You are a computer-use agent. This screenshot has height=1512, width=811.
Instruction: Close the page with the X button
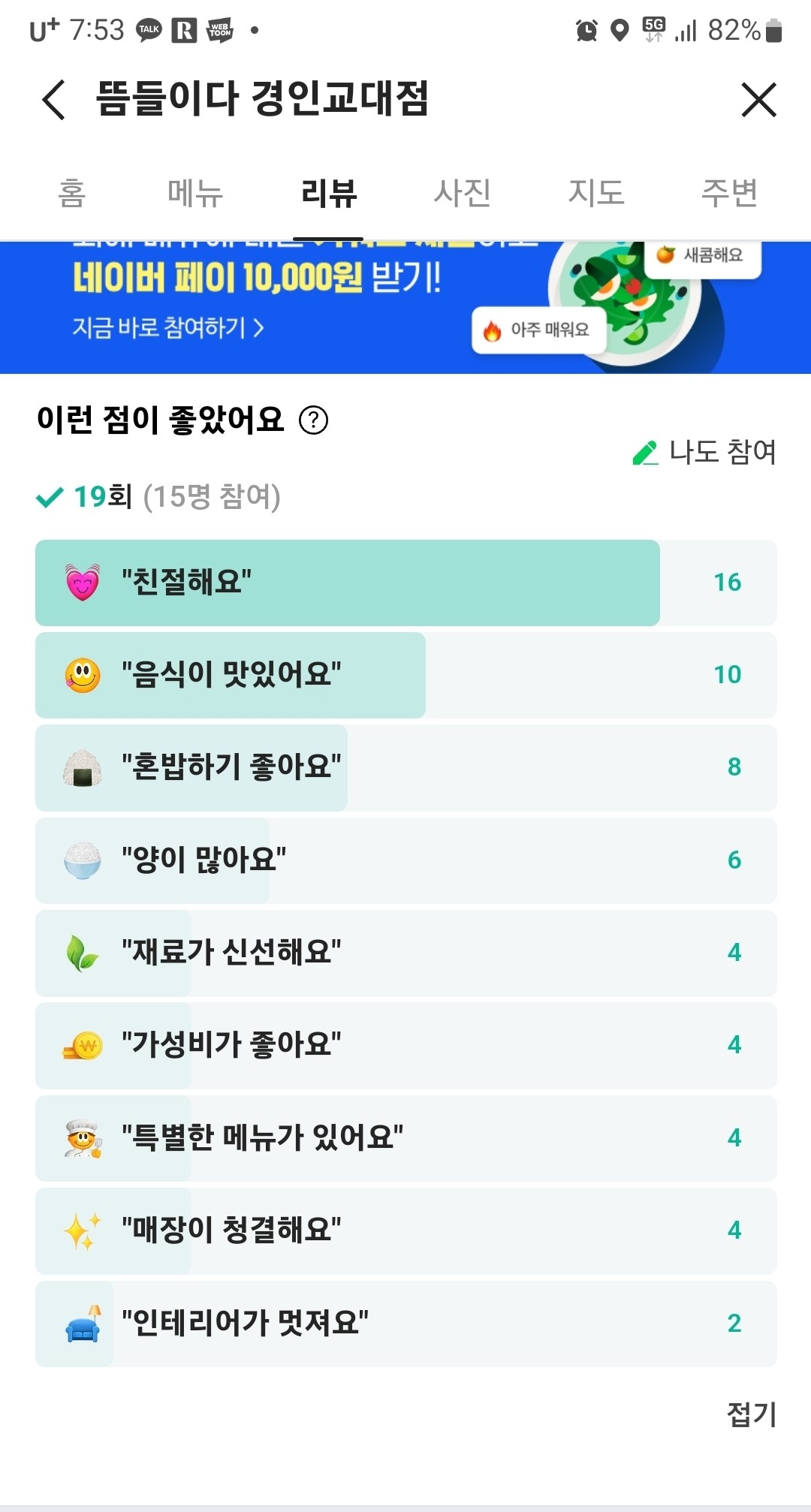(x=758, y=100)
